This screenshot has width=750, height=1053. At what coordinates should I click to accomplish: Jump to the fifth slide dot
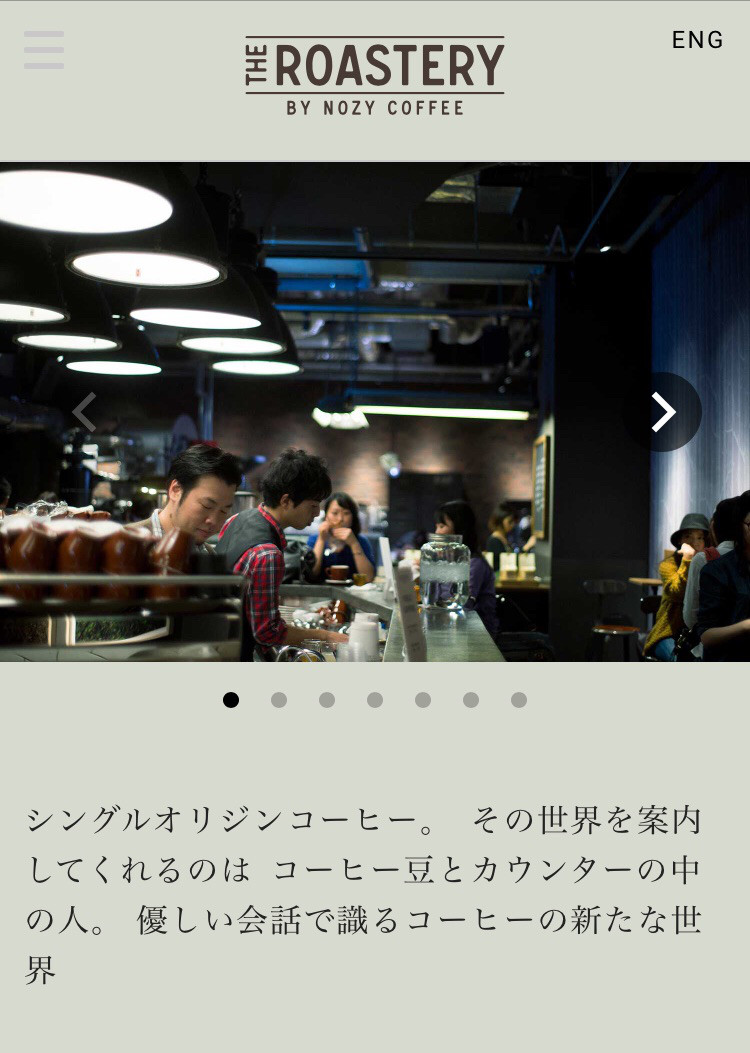pyautogui.click(x=423, y=700)
